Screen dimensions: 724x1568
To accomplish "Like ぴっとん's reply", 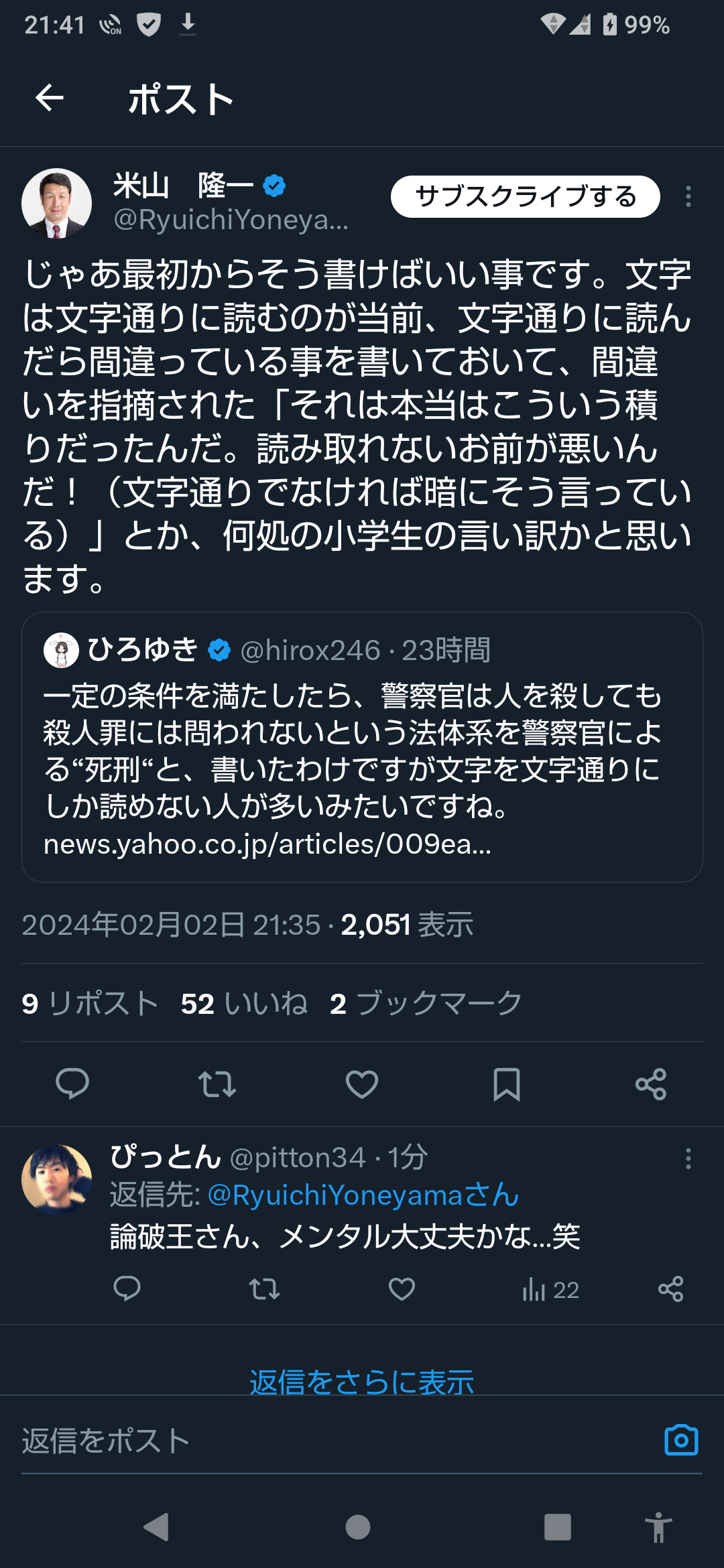I will click(402, 1289).
